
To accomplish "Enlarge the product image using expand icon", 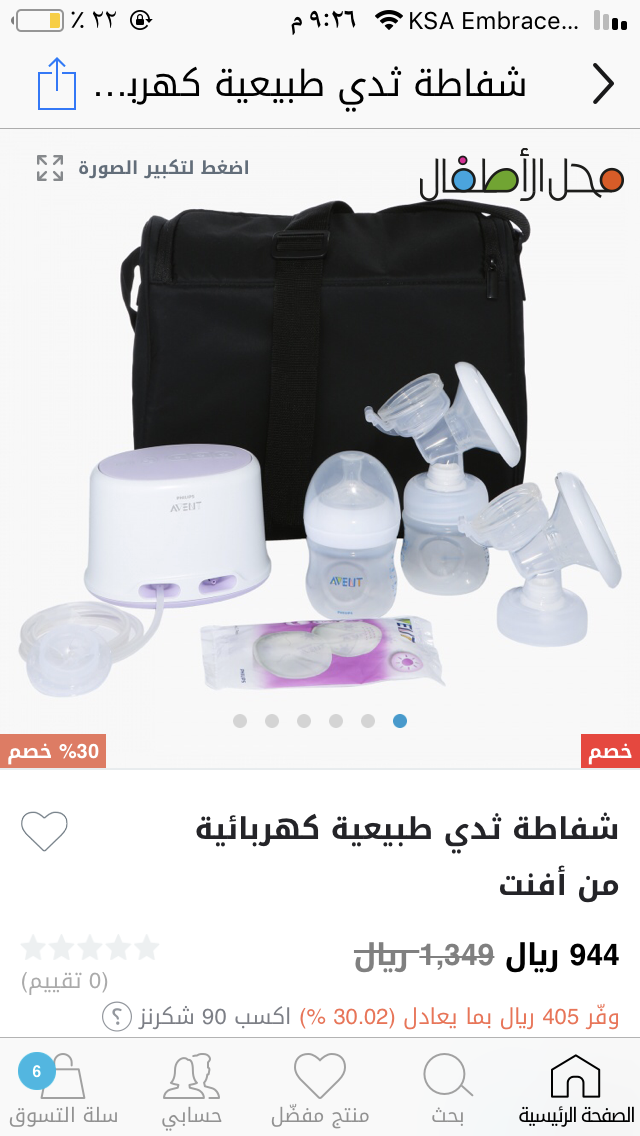I will [x=50, y=168].
